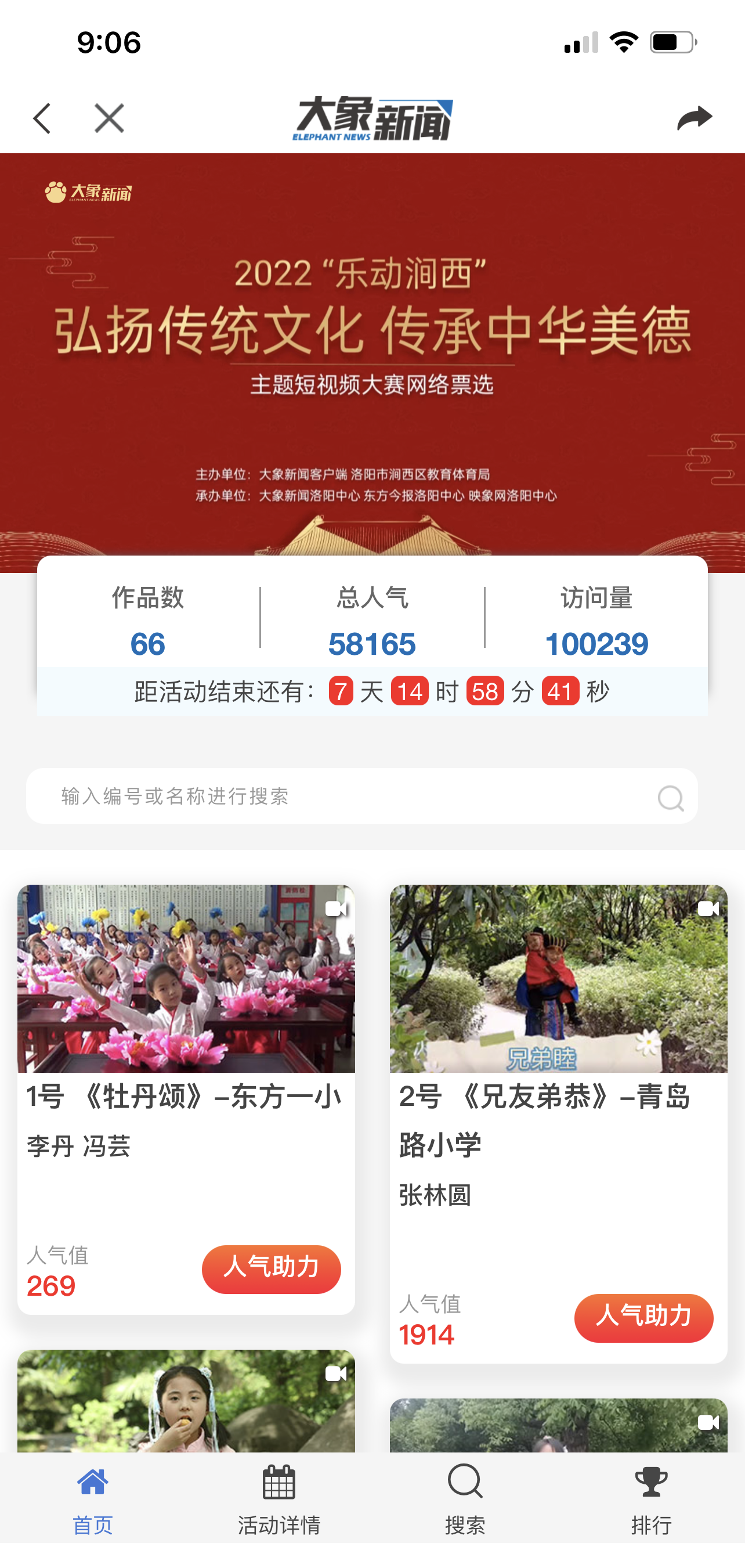
Task: Switch to the 首页 tab
Action: [x=92, y=1499]
